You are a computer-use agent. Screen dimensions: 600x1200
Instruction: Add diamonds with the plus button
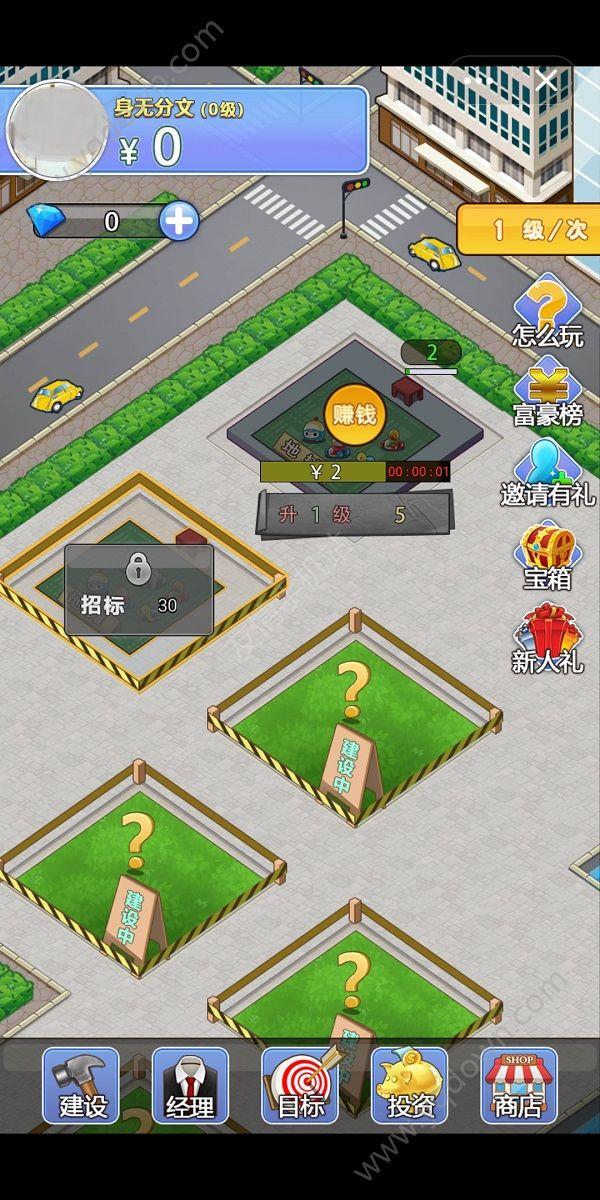click(180, 221)
